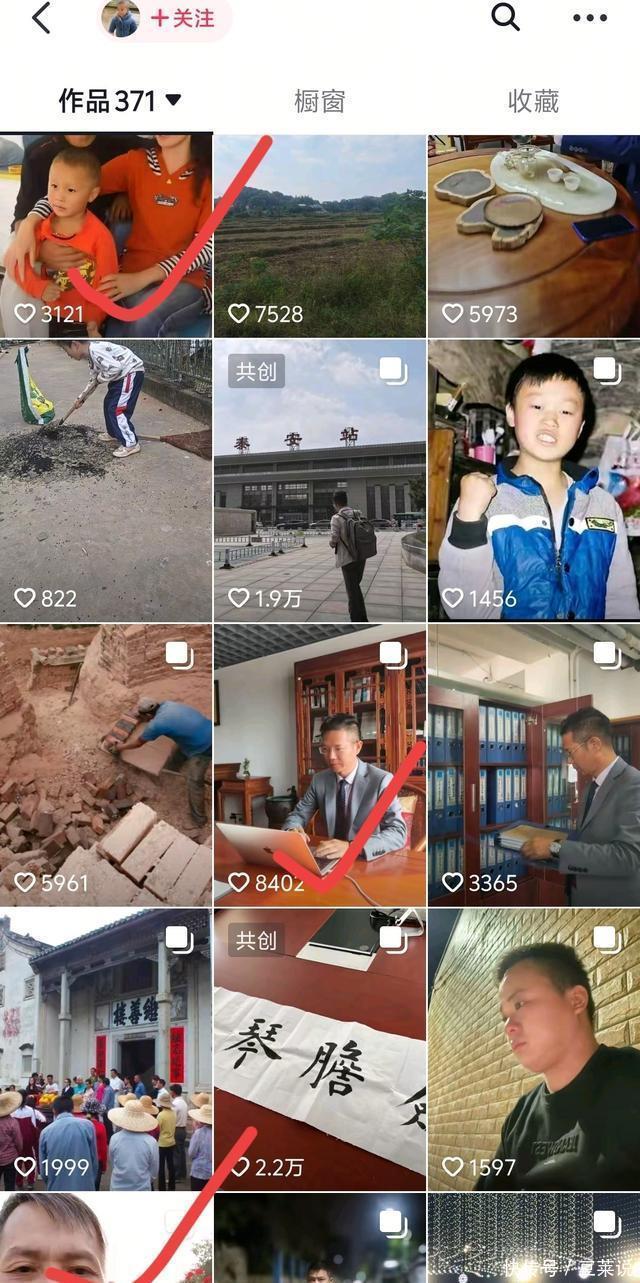Open the video with 3121 likes

pos(106,235)
